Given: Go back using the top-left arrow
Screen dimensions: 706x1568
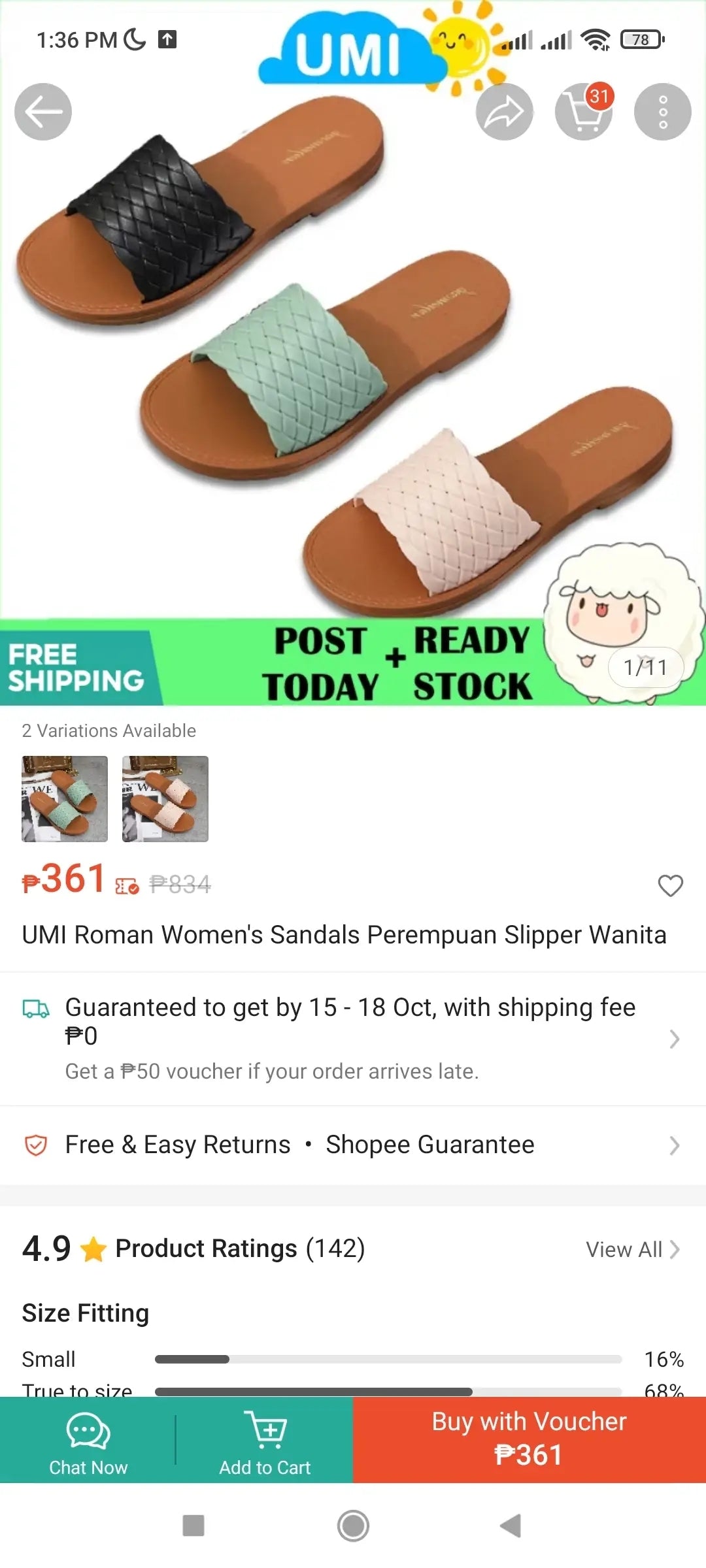Looking at the screenshot, I should 43,112.
